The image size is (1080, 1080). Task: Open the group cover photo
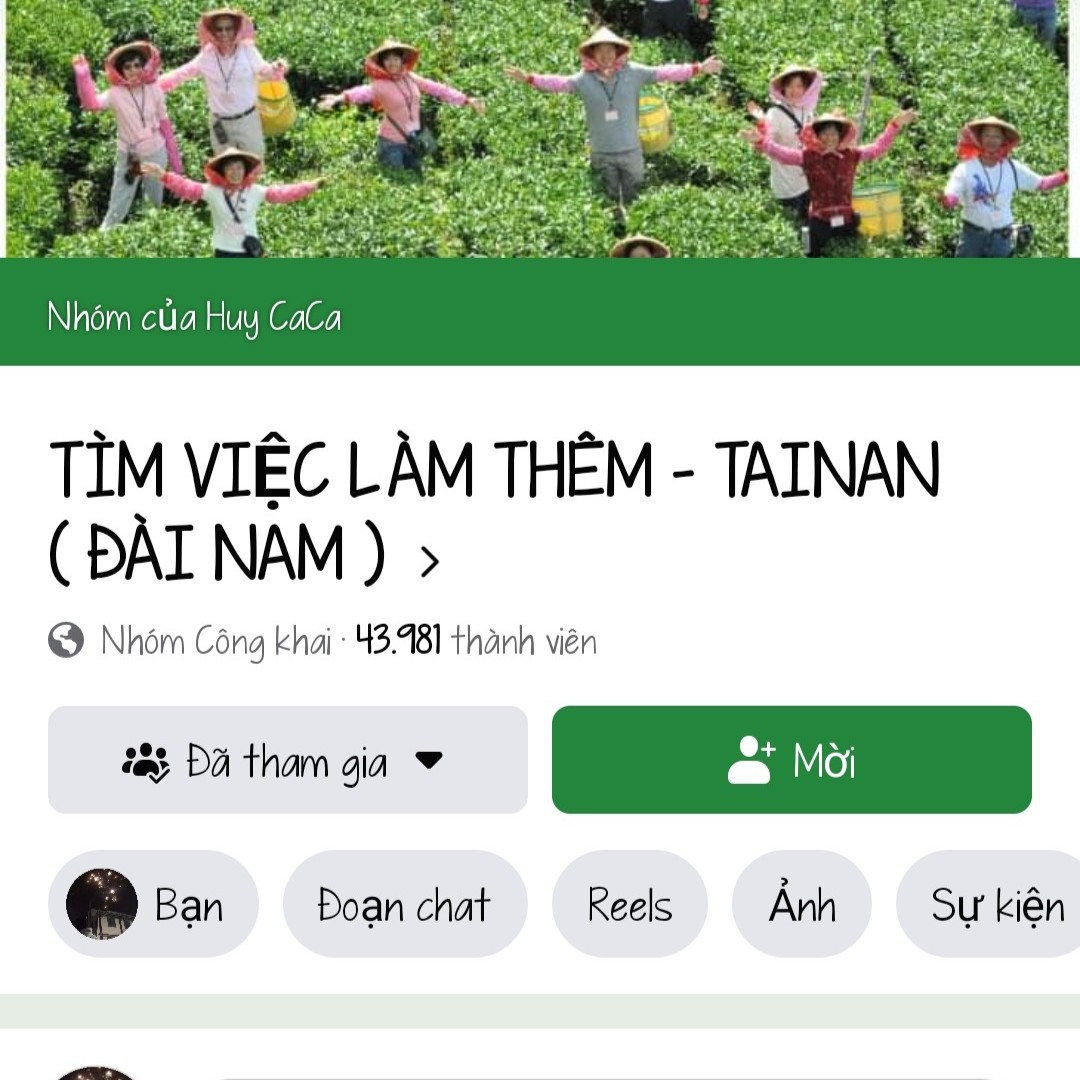coord(540,128)
